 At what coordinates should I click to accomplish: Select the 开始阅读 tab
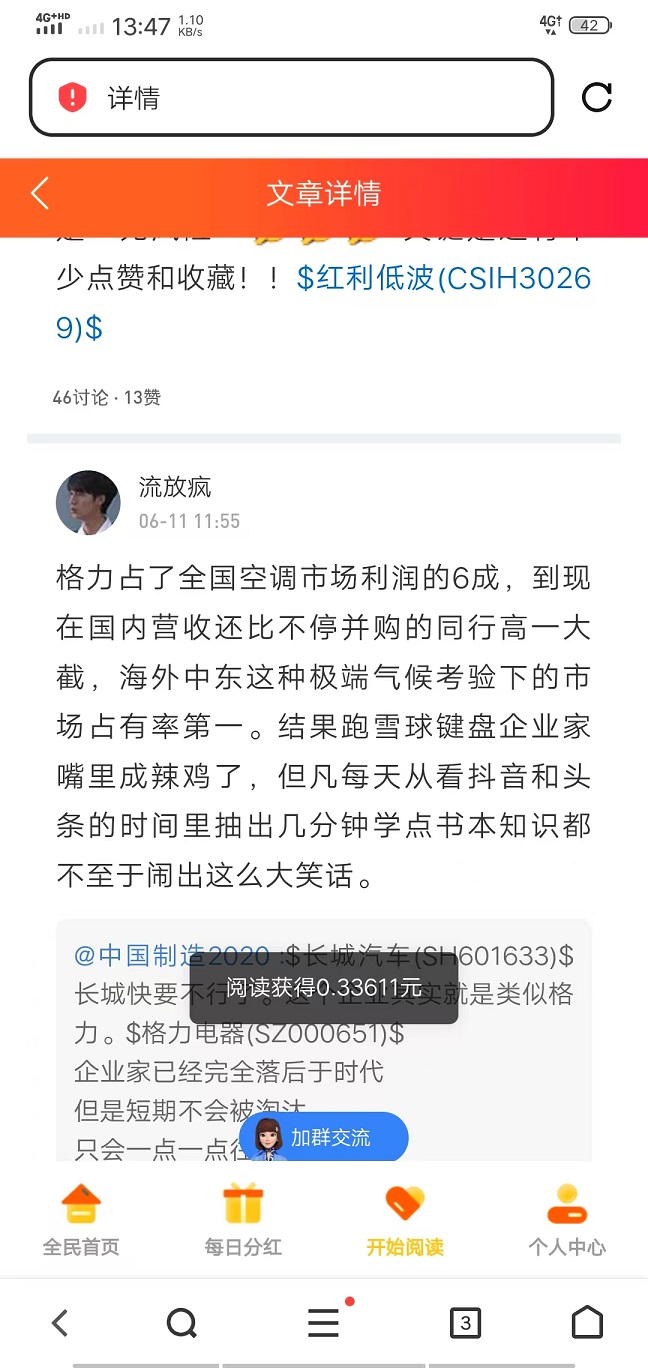click(404, 1220)
